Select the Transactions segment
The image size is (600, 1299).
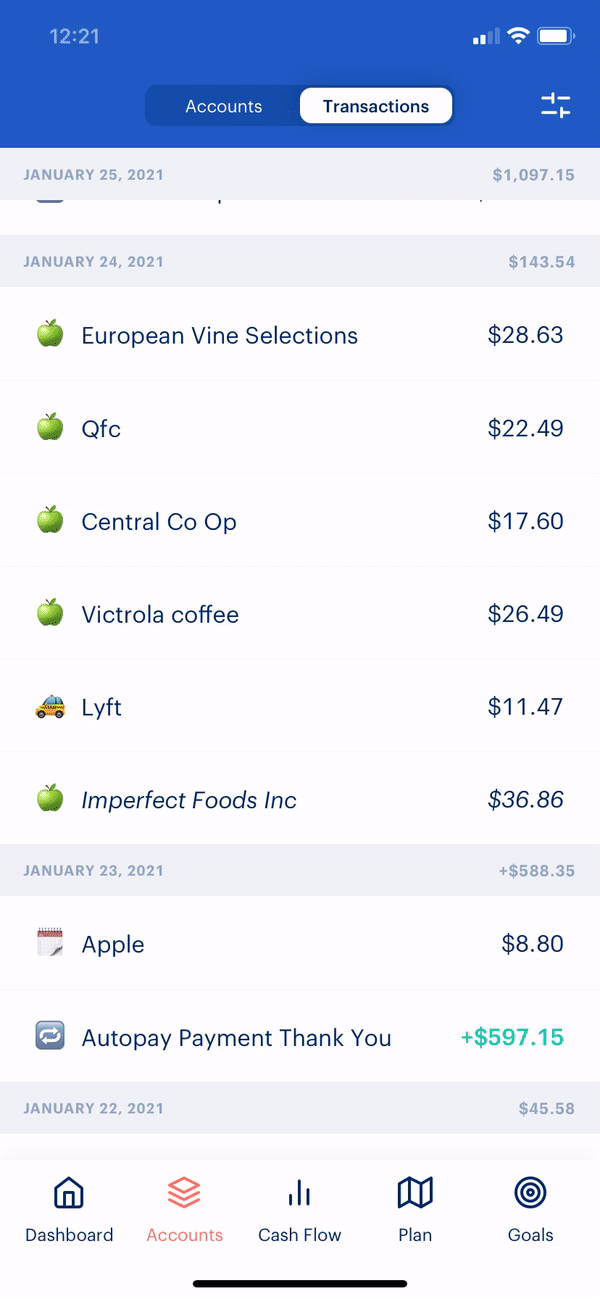click(x=376, y=106)
